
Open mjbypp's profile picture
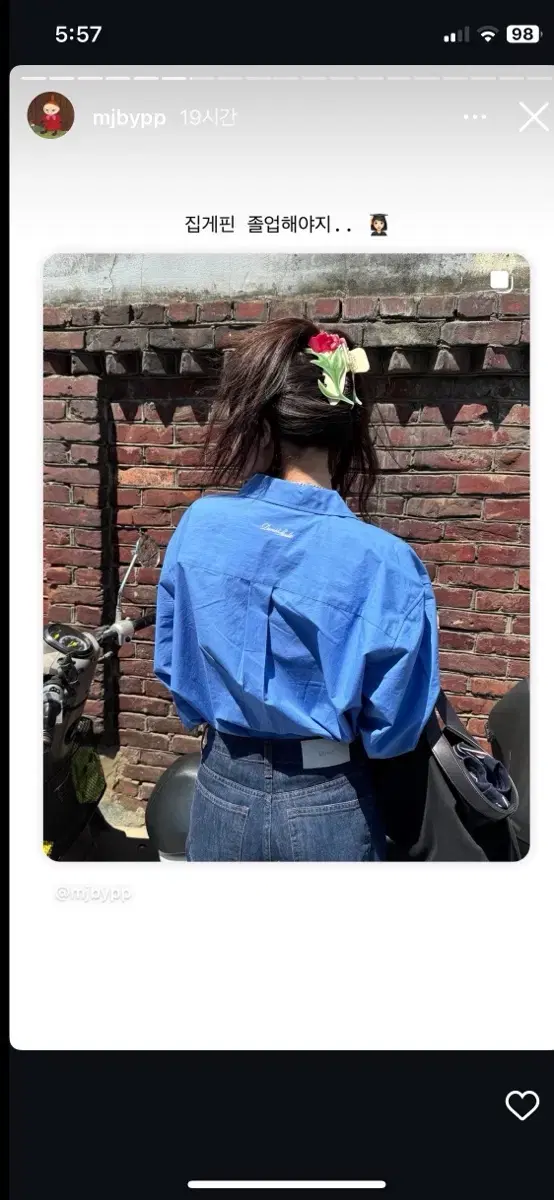(x=50, y=116)
